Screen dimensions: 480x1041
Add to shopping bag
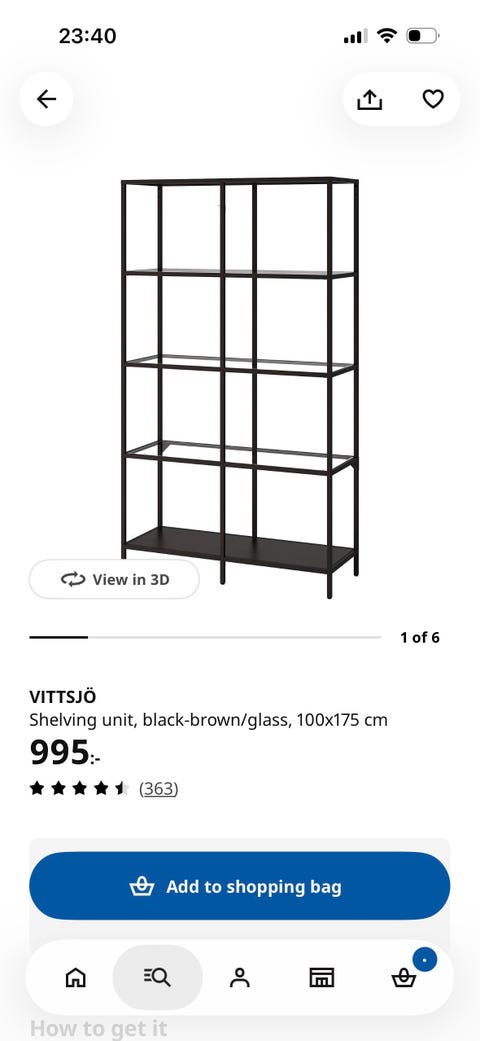coord(240,886)
